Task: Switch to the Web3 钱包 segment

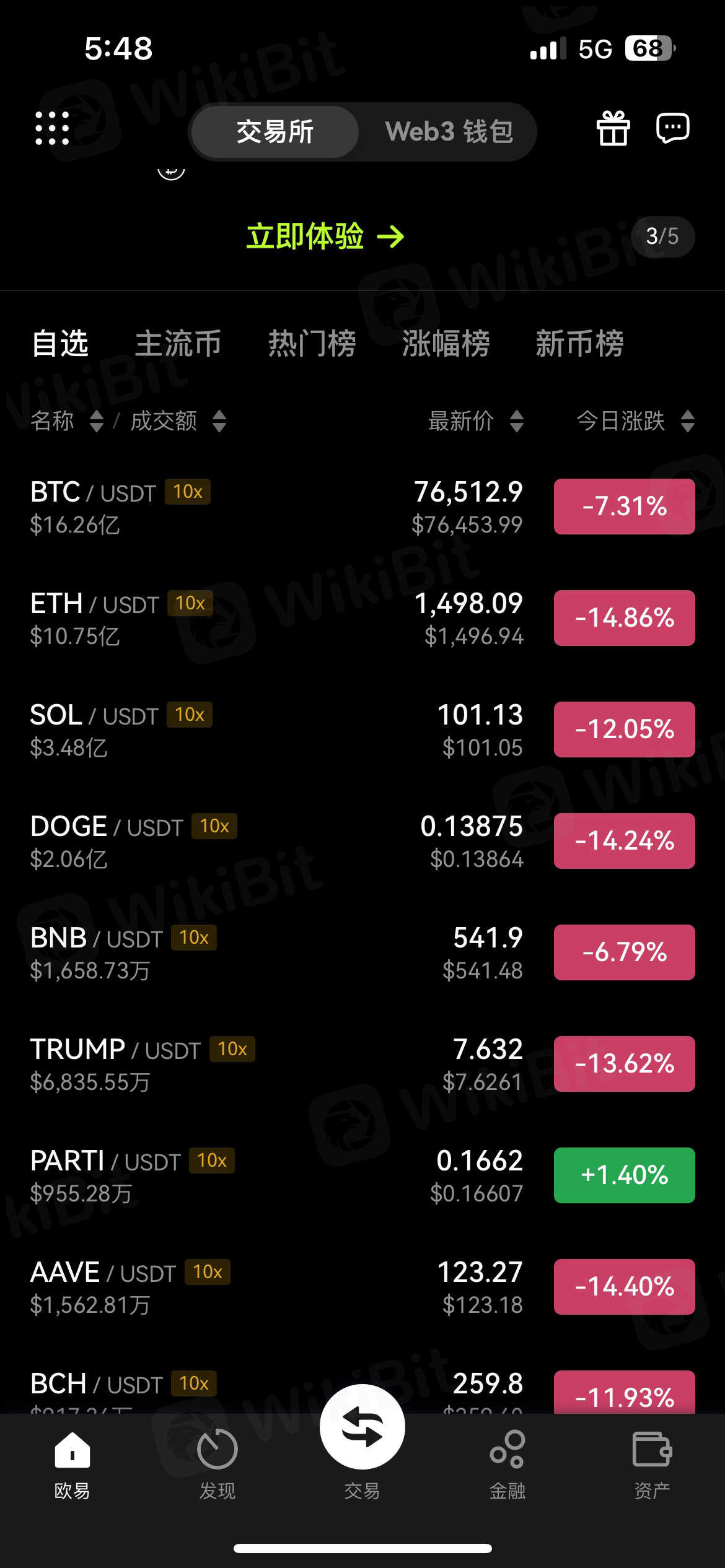Action: pyautogui.click(x=449, y=132)
